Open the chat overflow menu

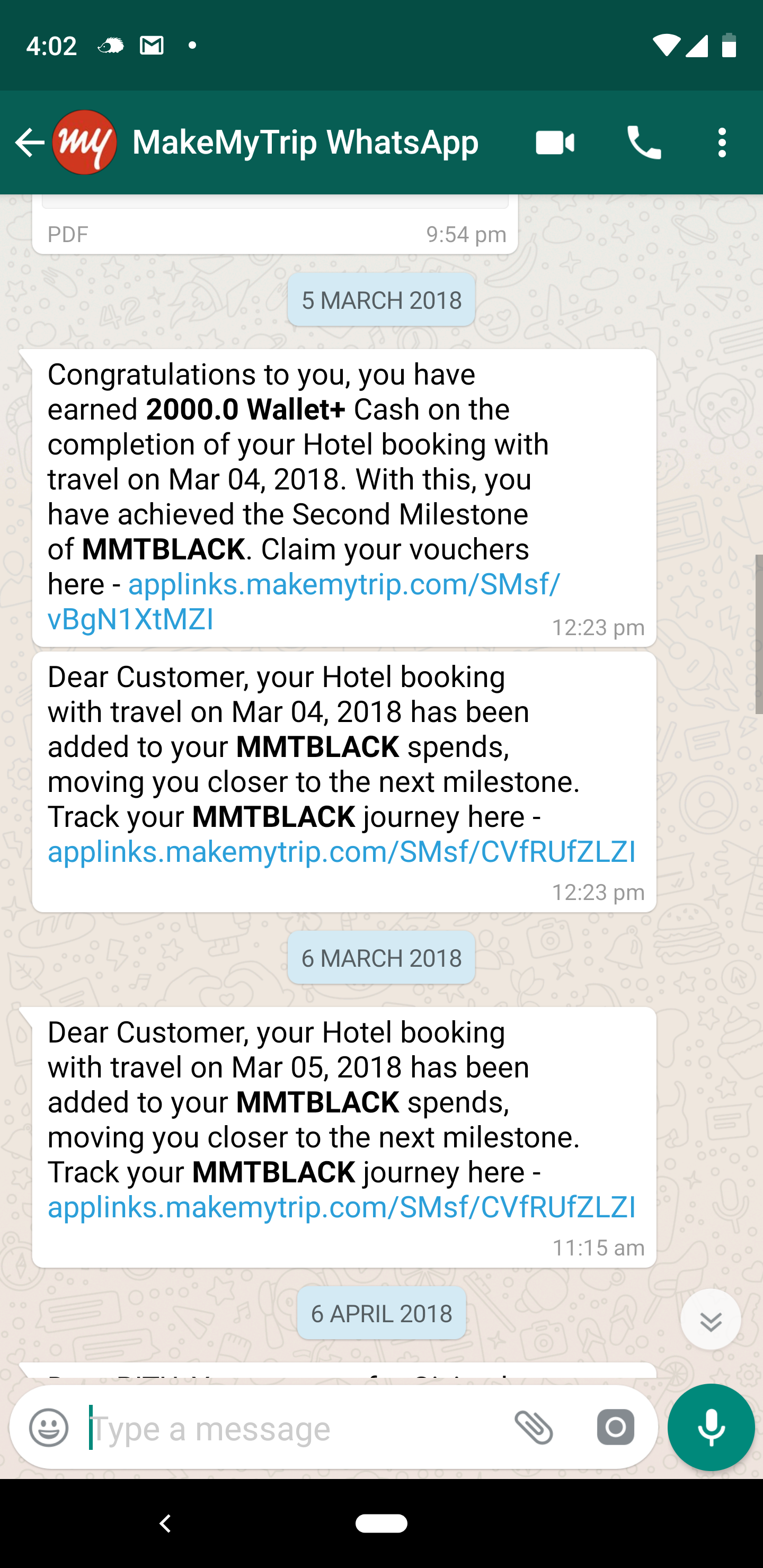(722, 143)
